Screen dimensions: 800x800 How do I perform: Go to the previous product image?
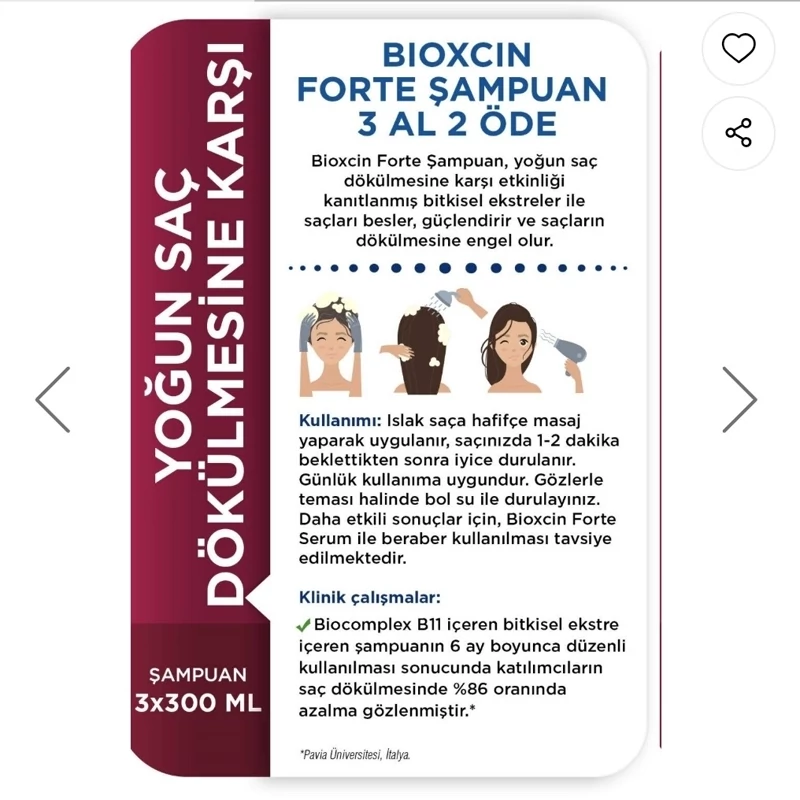pos(53,399)
